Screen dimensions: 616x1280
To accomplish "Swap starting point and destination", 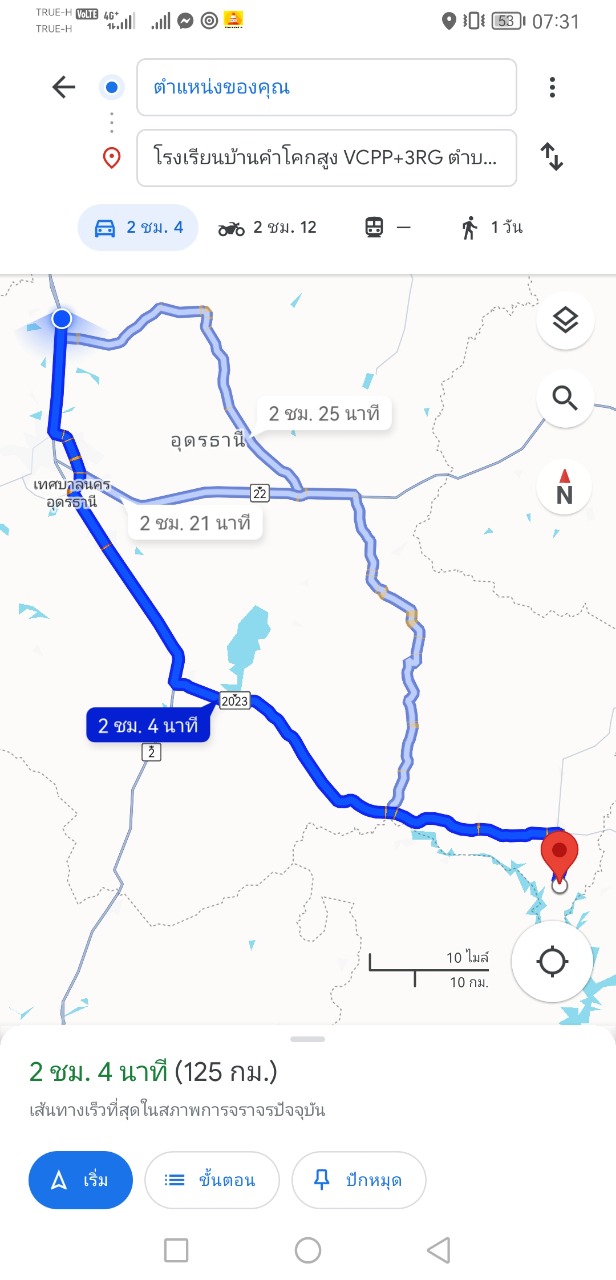I will click(x=552, y=157).
